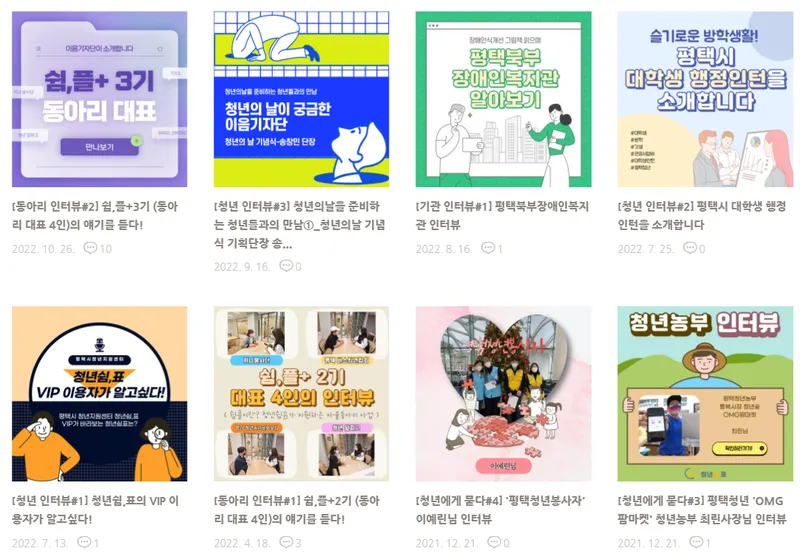Viewport: 800px width, 557px height.
Task: Open the 청년쉼,표 VIP 이용자 post thumbnail
Action: coord(99,394)
